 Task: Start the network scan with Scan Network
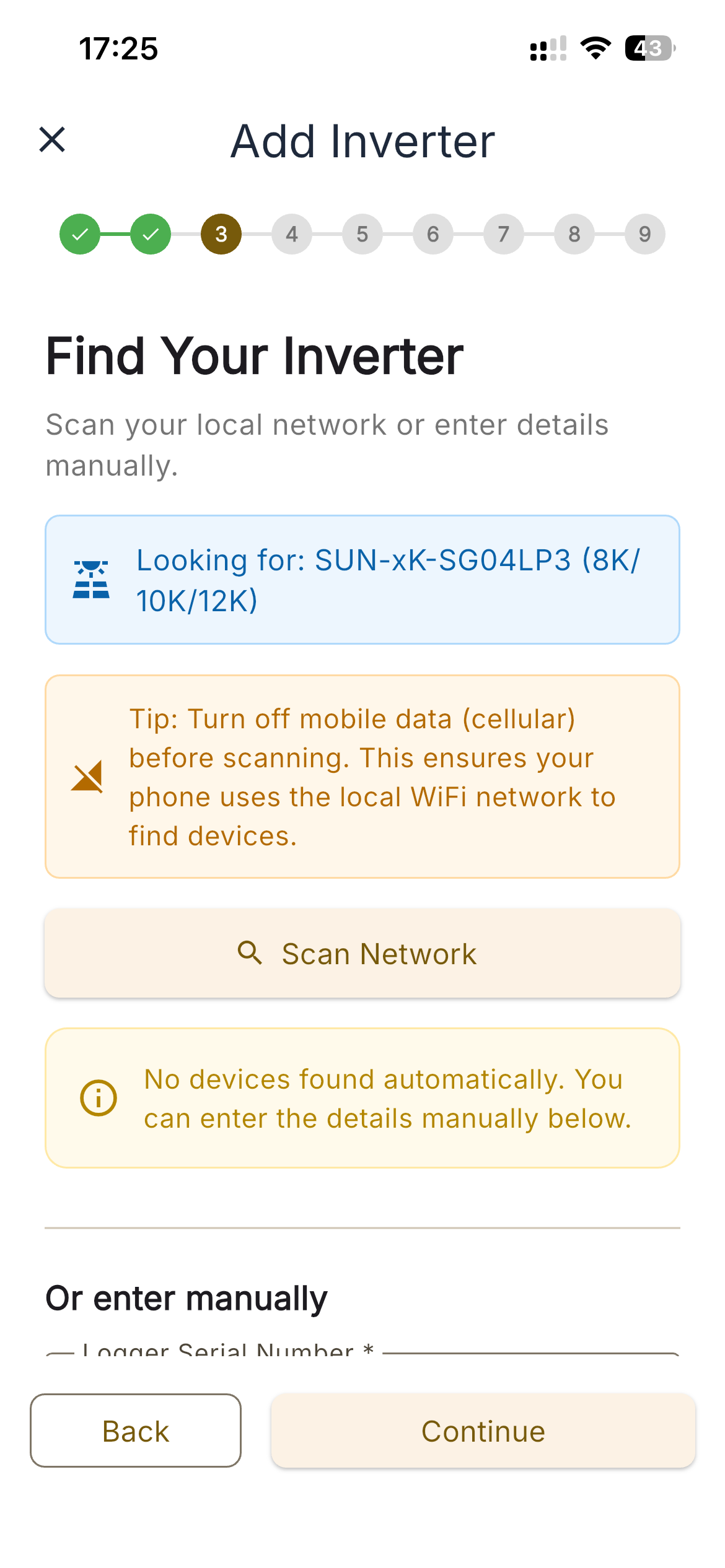(362, 953)
